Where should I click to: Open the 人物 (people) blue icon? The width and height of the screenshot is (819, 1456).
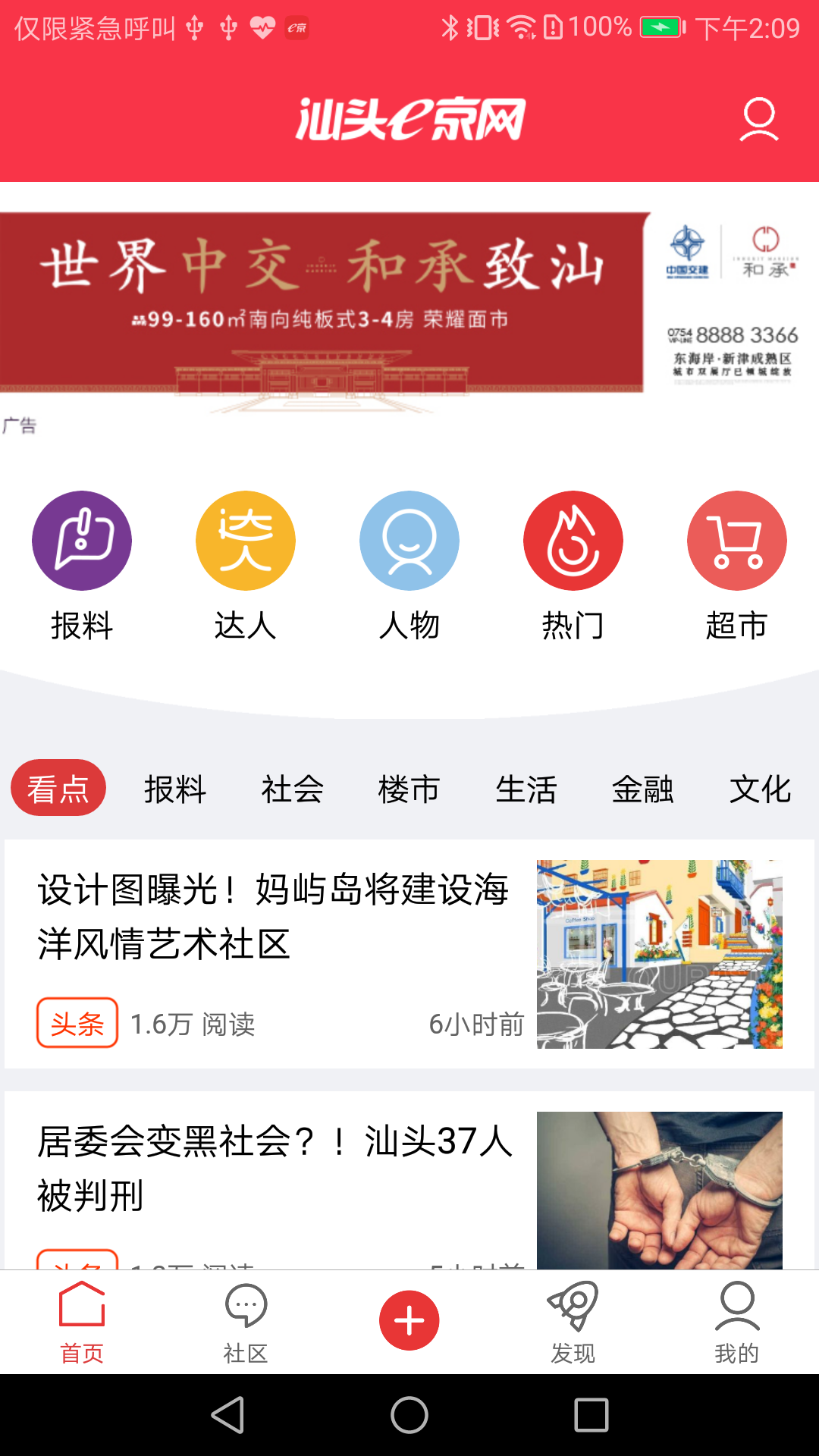(409, 540)
